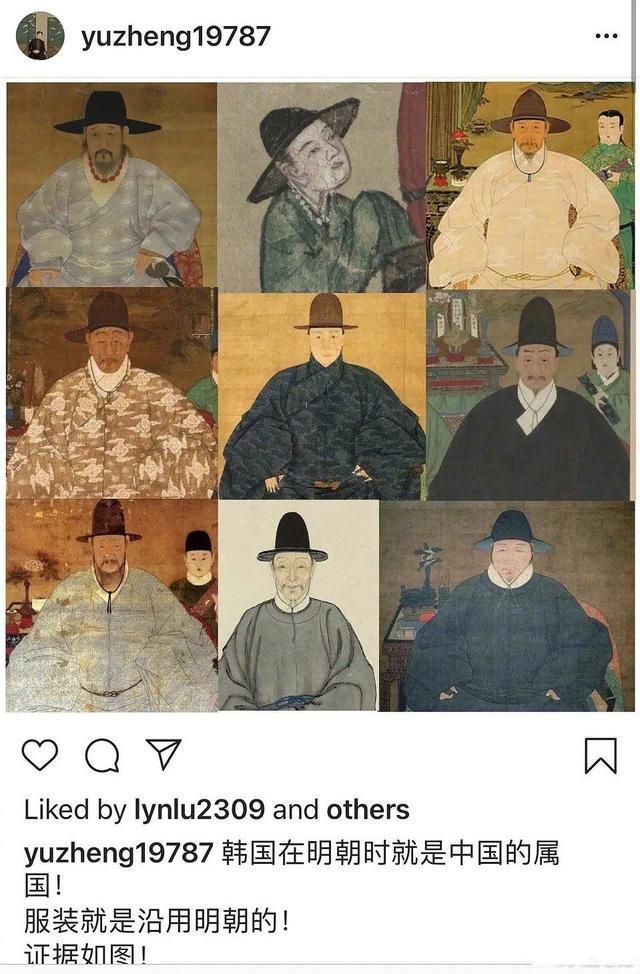
Task: Open the post's three-dot overflow menu
Action: tap(606, 36)
